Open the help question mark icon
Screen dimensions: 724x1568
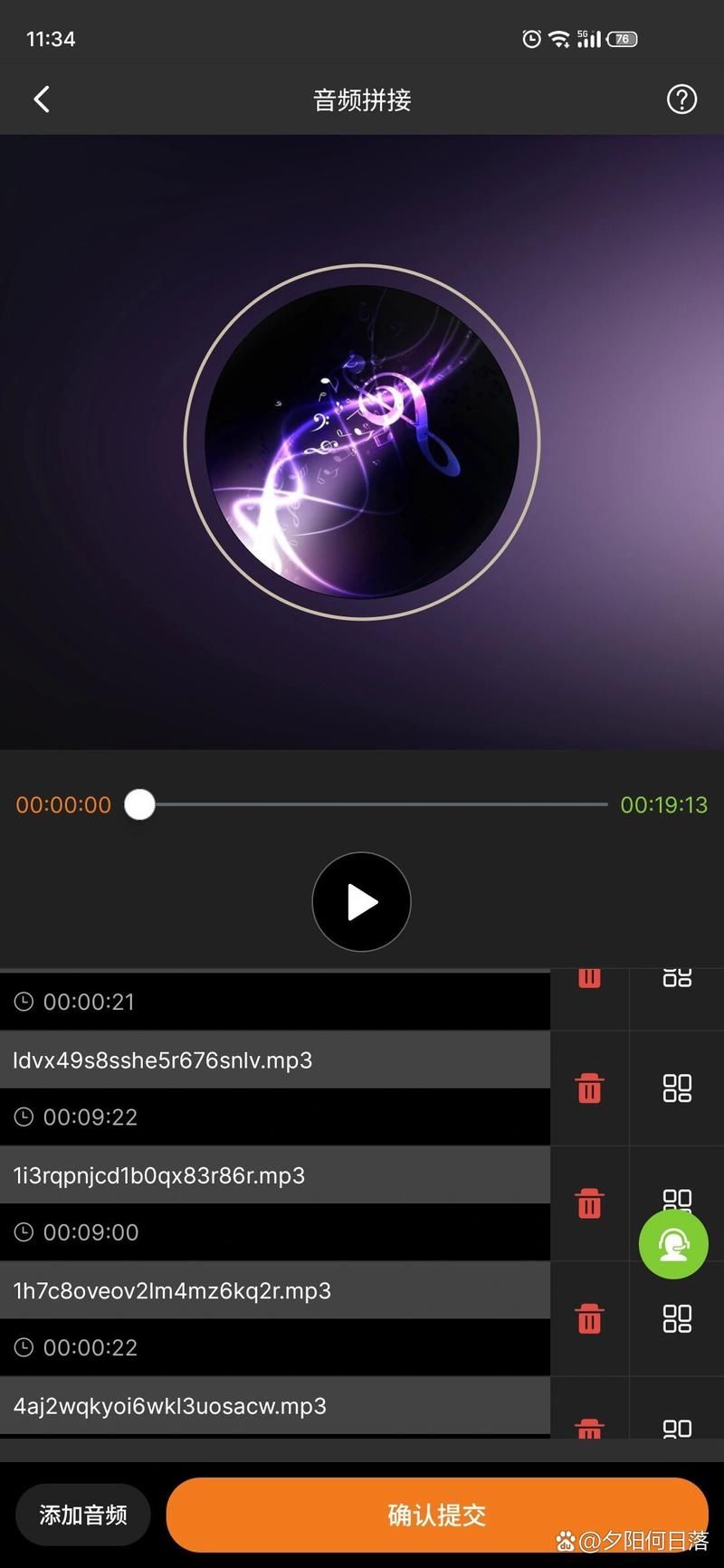pyautogui.click(x=681, y=100)
